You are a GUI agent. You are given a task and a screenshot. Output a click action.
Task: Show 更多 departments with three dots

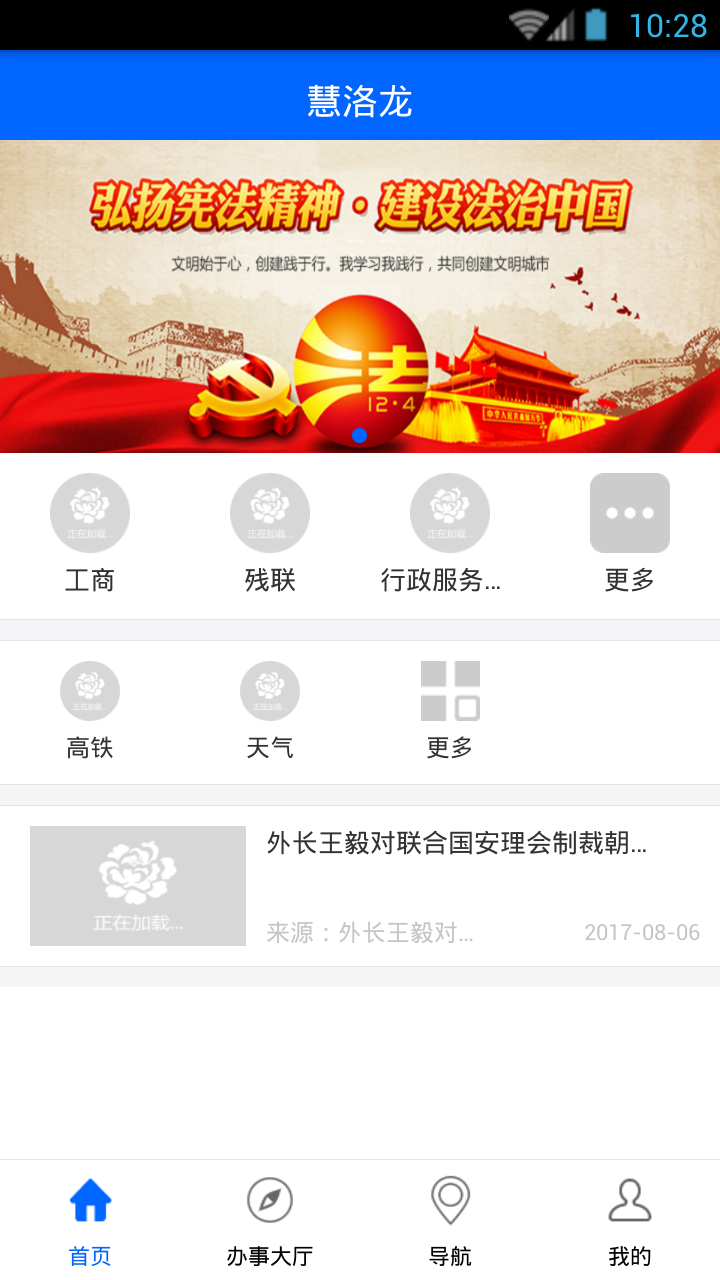click(x=630, y=533)
